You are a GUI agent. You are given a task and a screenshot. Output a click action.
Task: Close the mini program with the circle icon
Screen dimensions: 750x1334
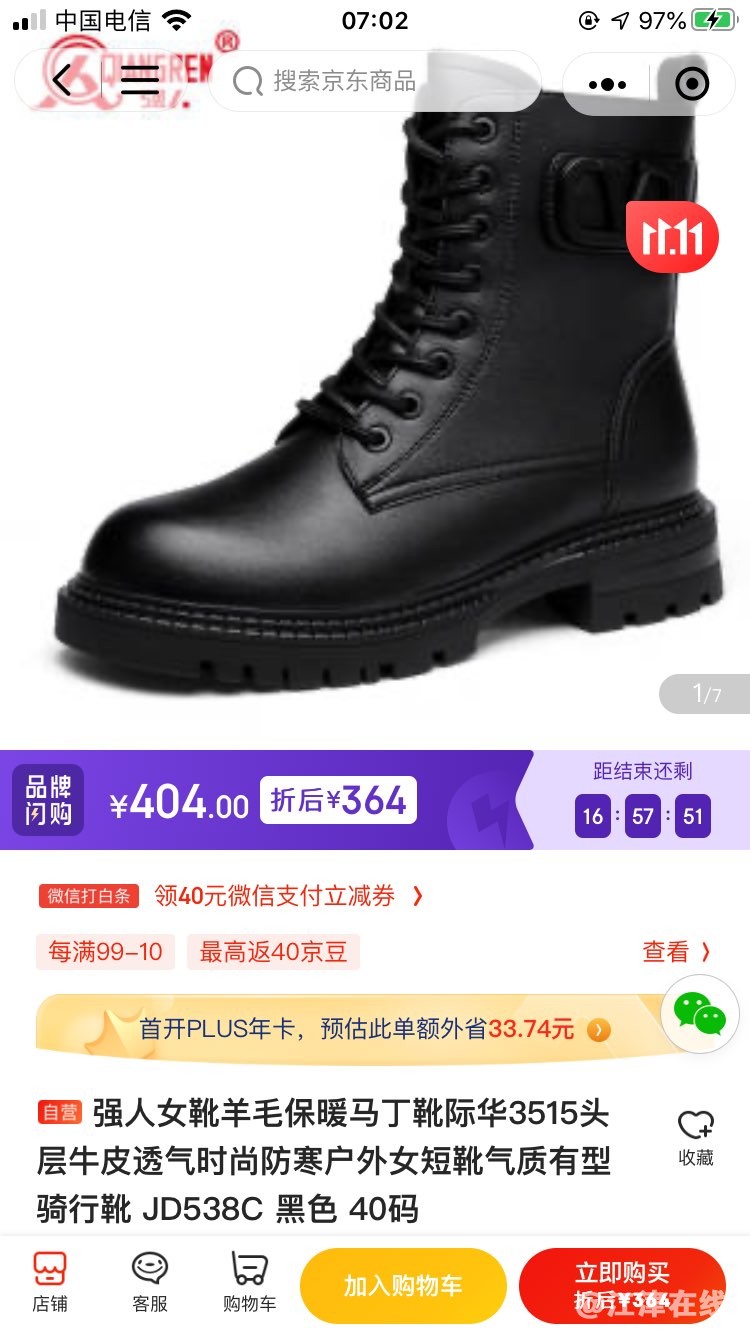(x=692, y=84)
